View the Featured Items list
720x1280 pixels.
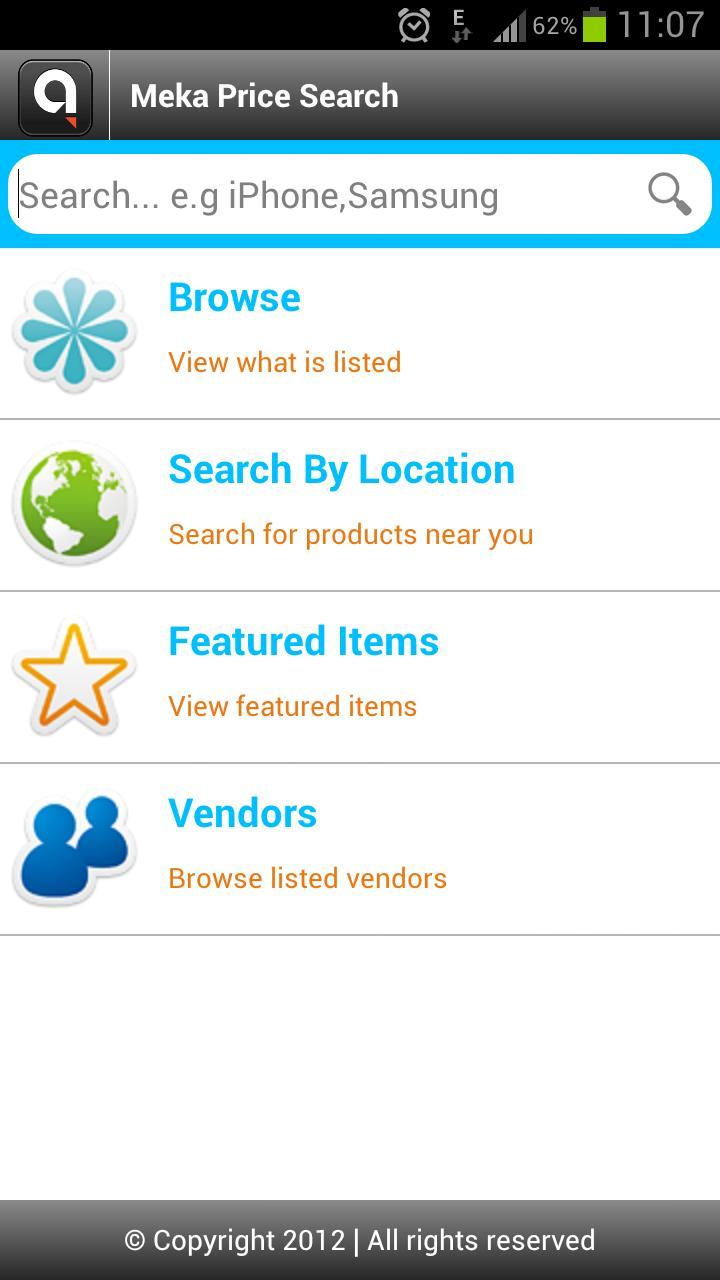360,676
